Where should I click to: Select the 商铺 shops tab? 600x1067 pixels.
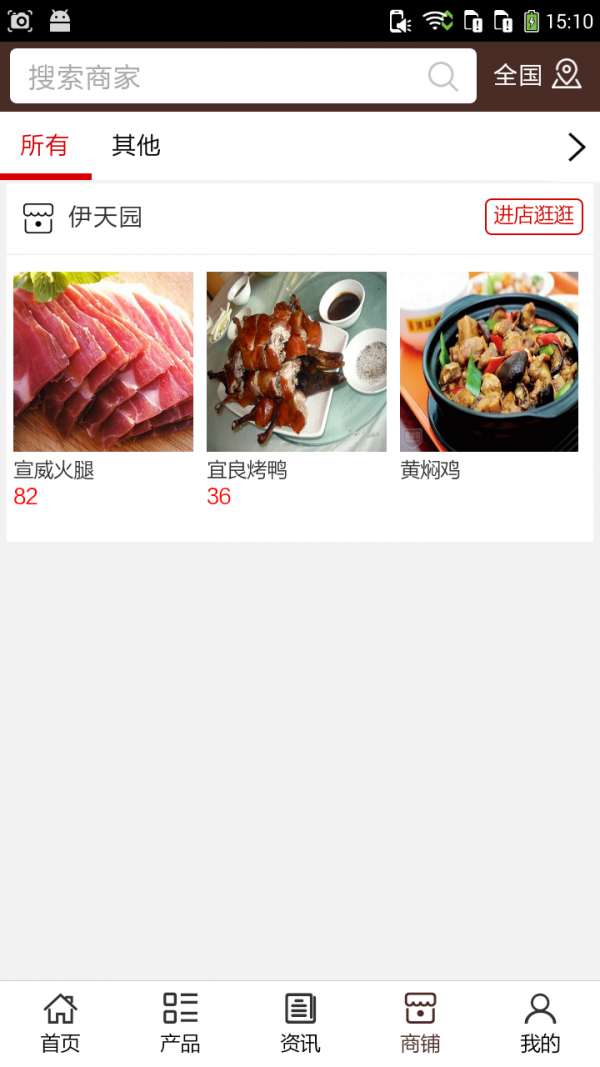[x=420, y=1023]
